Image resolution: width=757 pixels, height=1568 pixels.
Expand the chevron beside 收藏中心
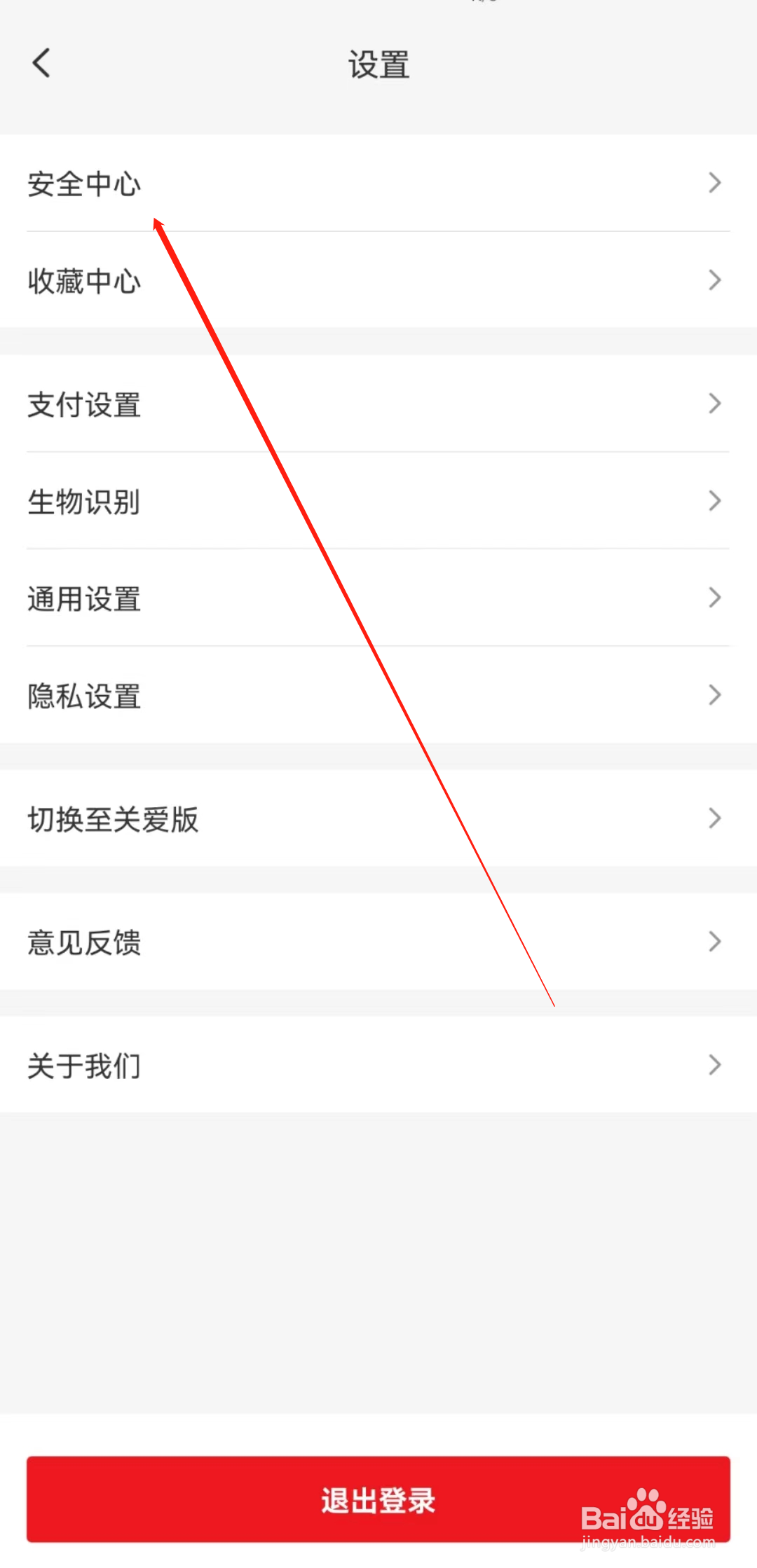[715, 280]
